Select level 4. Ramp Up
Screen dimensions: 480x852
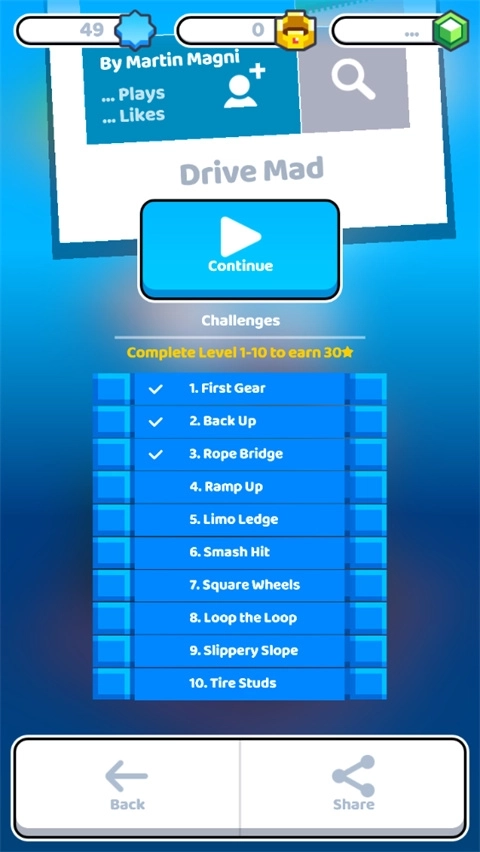pyautogui.click(x=240, y=487)
